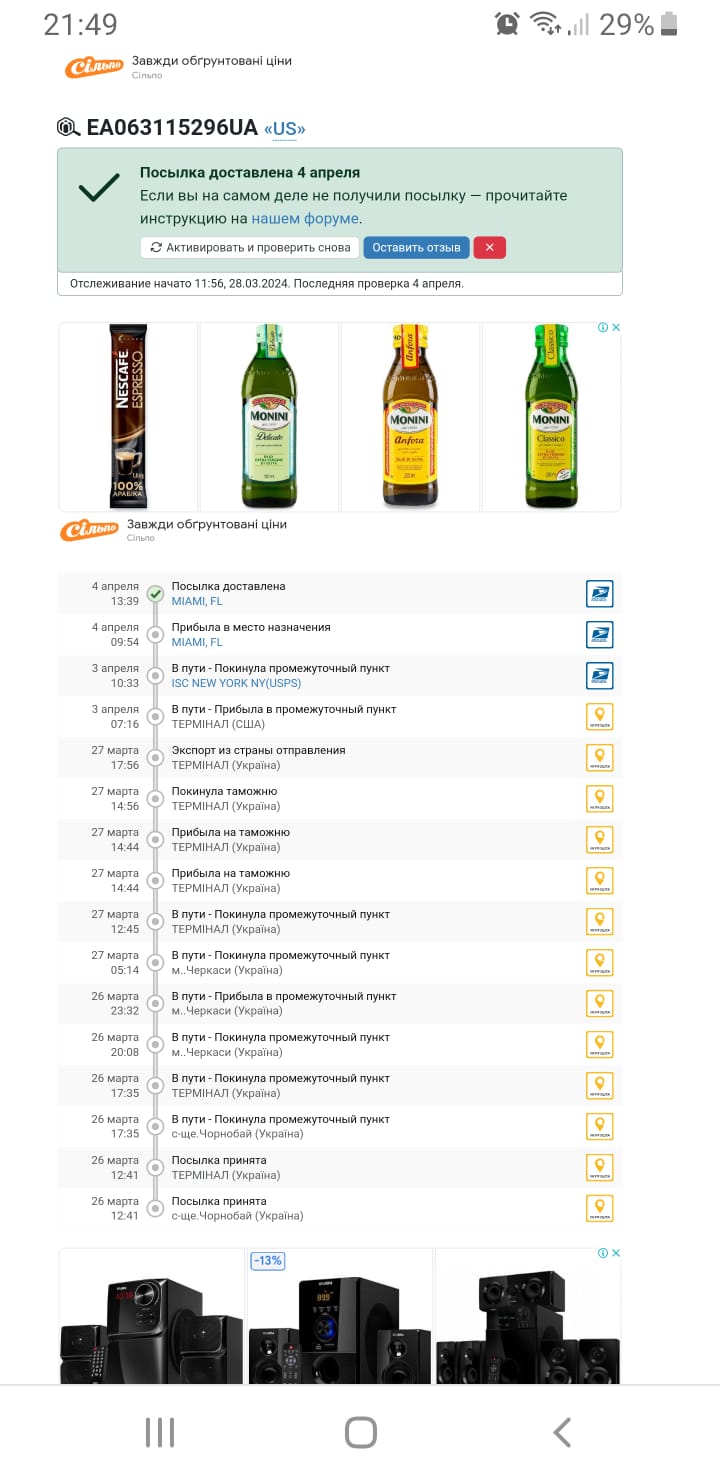Tap the "Оставить отзыв" button

[x=416, y=247]
